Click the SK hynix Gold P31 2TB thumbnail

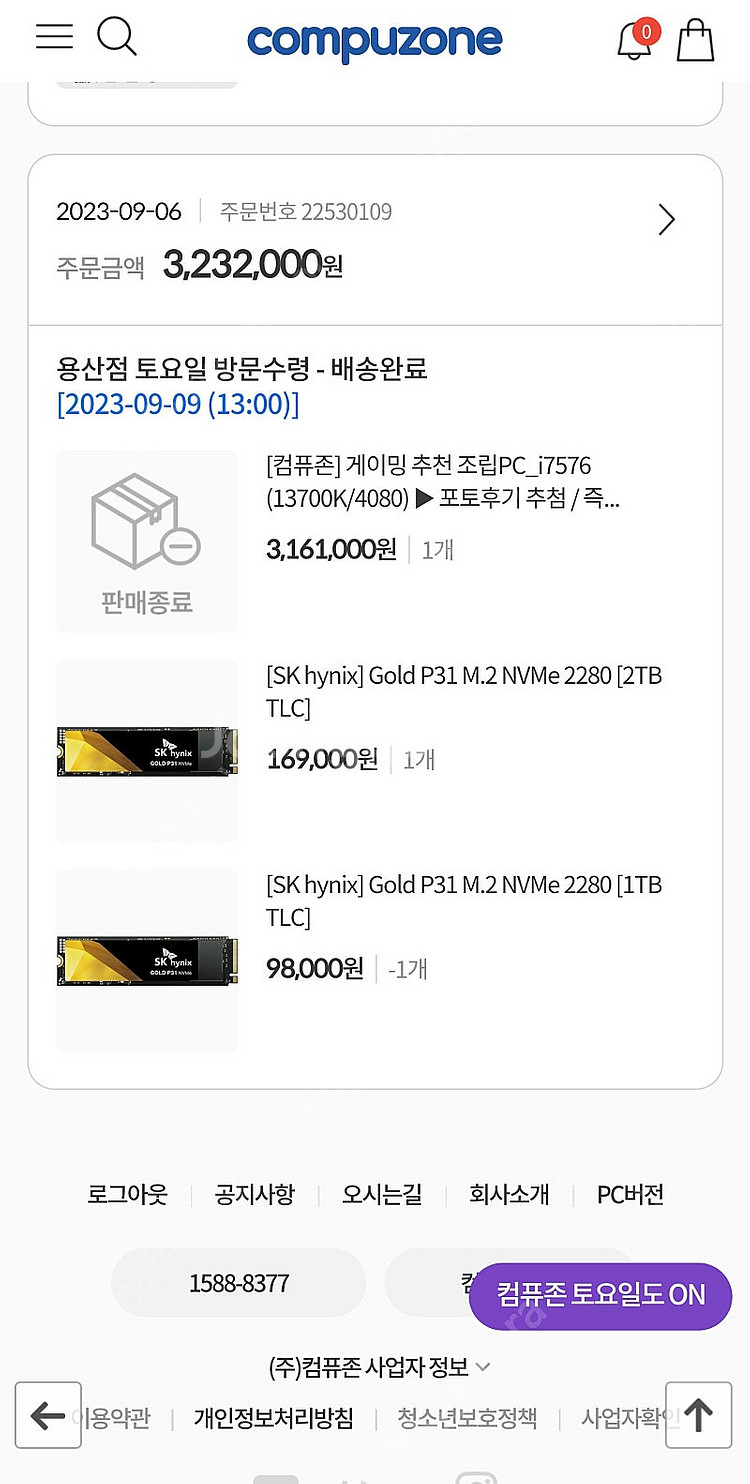tap(146, 751)
